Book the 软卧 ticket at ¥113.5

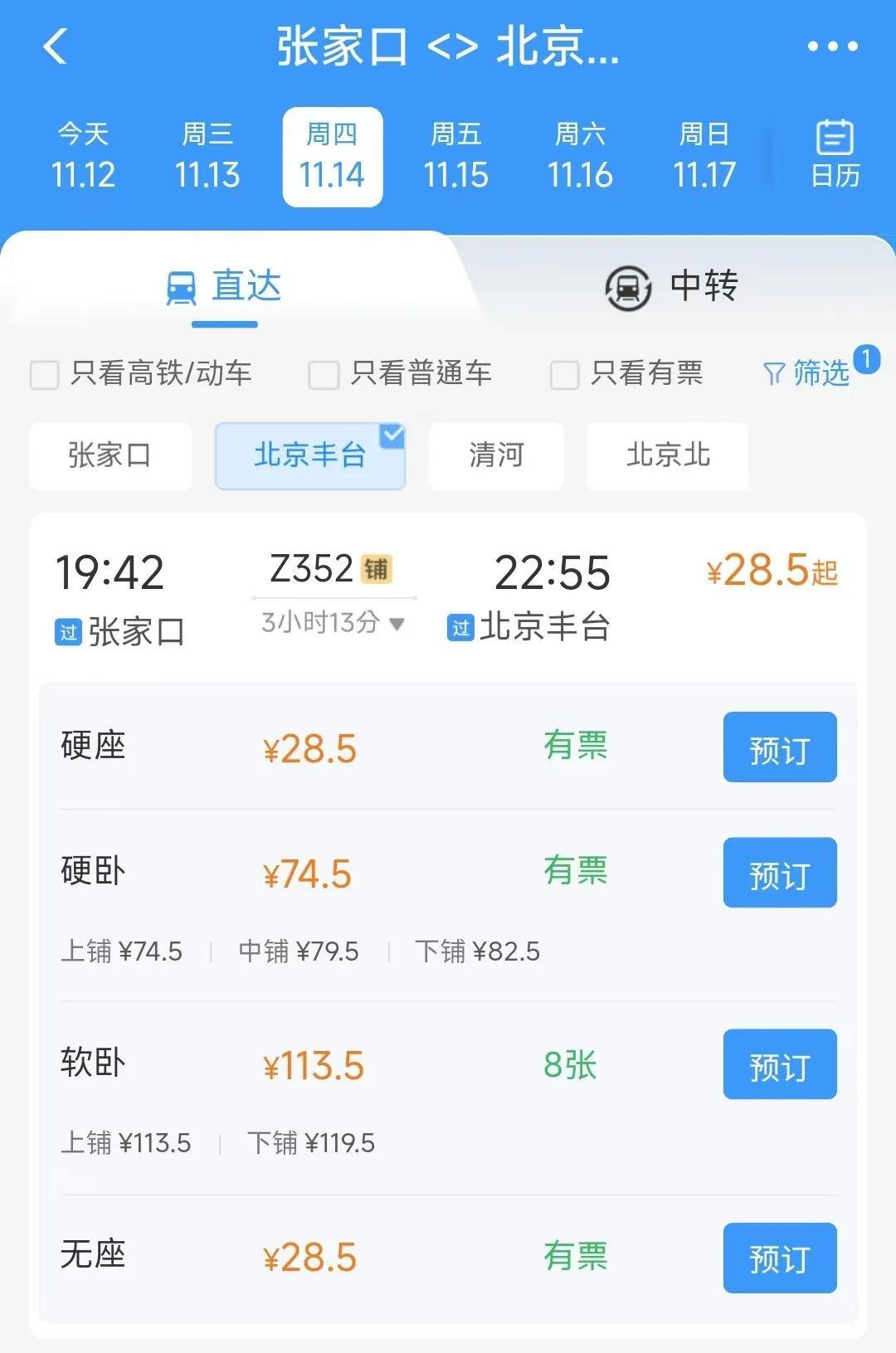(779, 1064)
